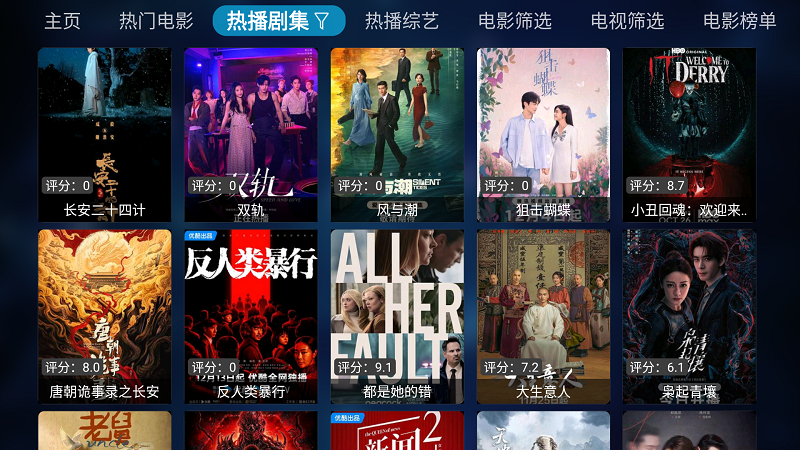Open the 电视筛选 tab
This screenshot has height=450, width=800.
[x=627, y=21]
